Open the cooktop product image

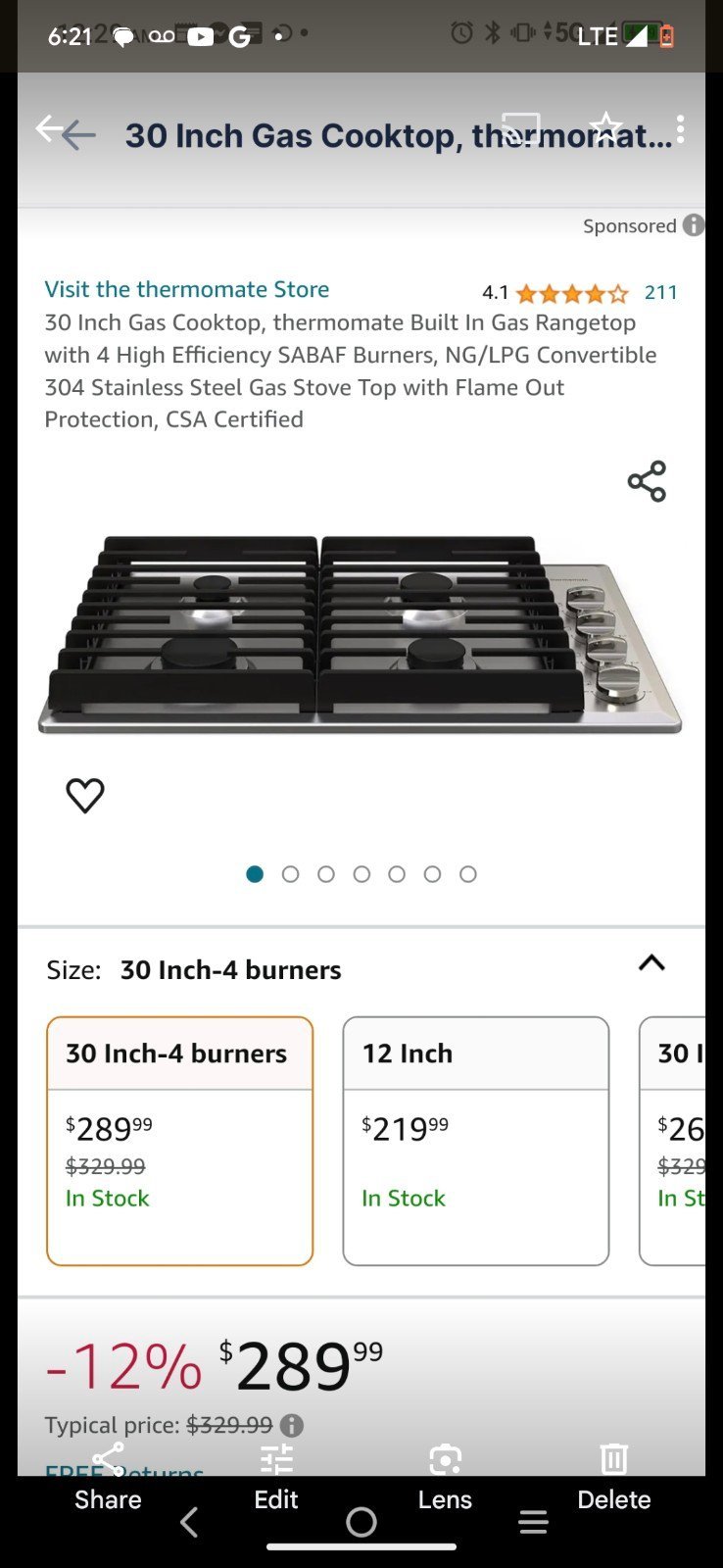[360, 634]
